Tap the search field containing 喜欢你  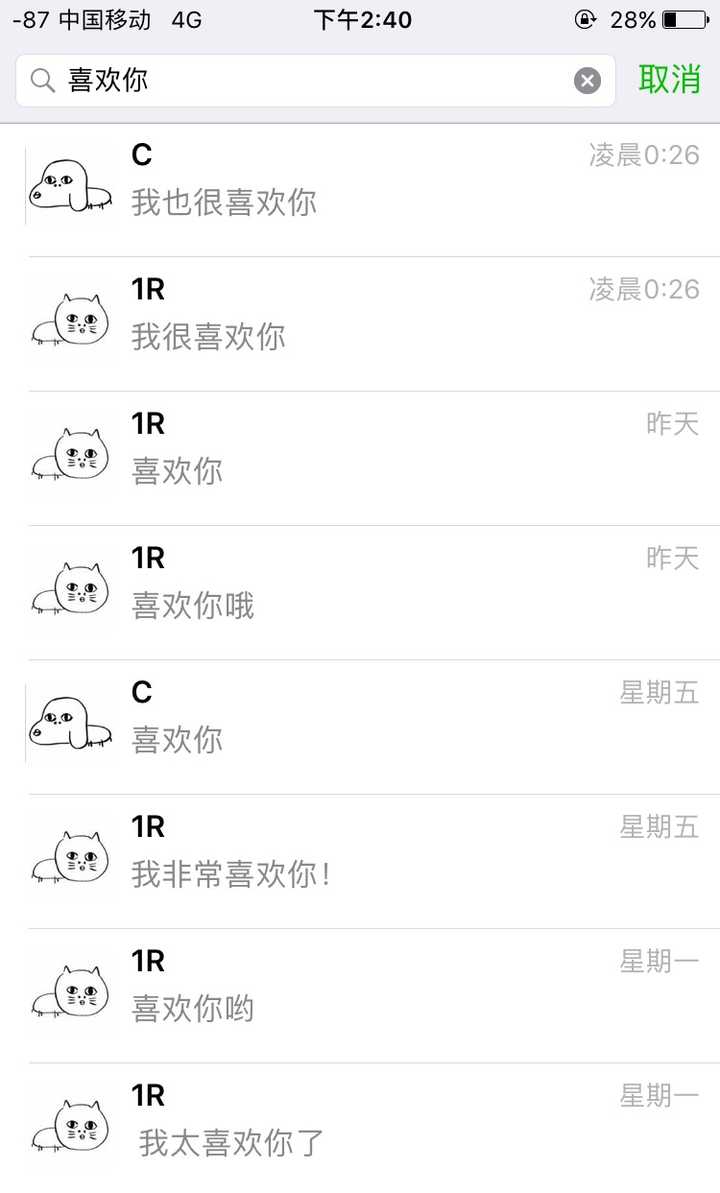pyautogui.click(x=315, y=81)
